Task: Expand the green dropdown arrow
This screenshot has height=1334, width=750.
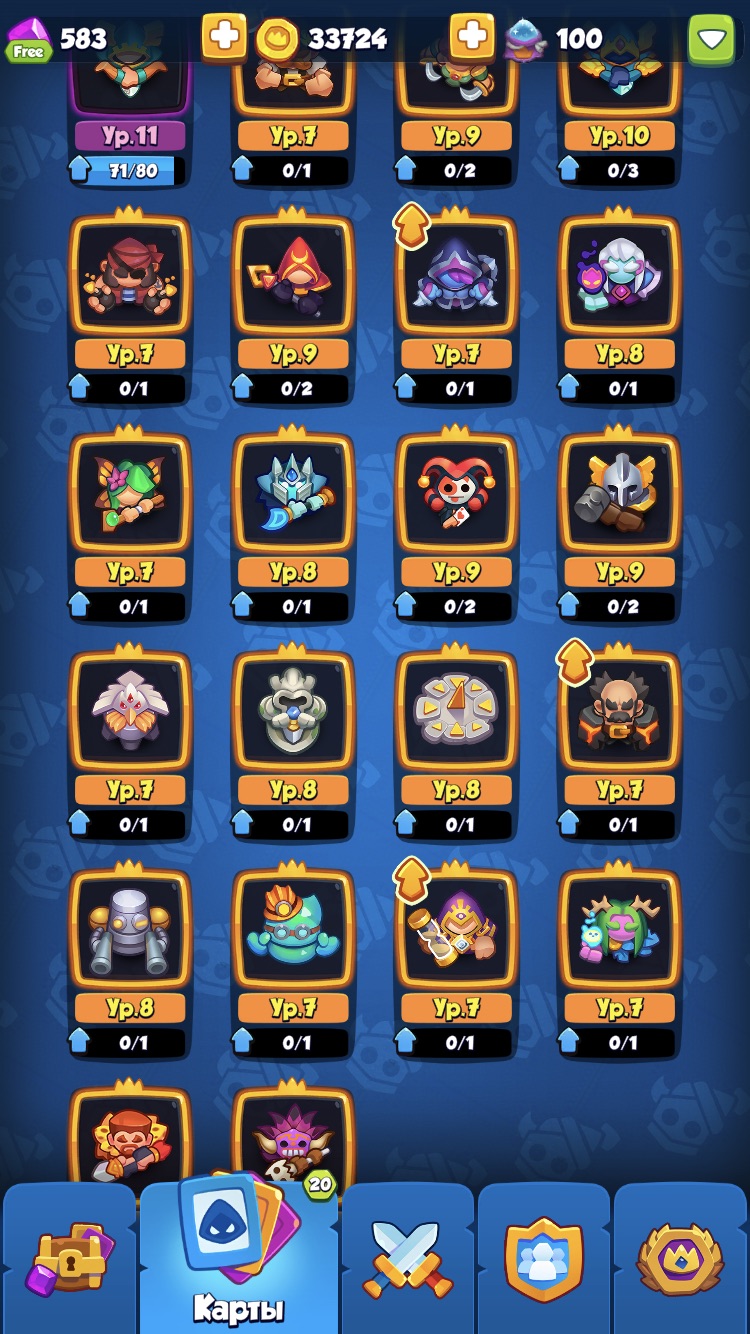Action: [x=711, y=39]
